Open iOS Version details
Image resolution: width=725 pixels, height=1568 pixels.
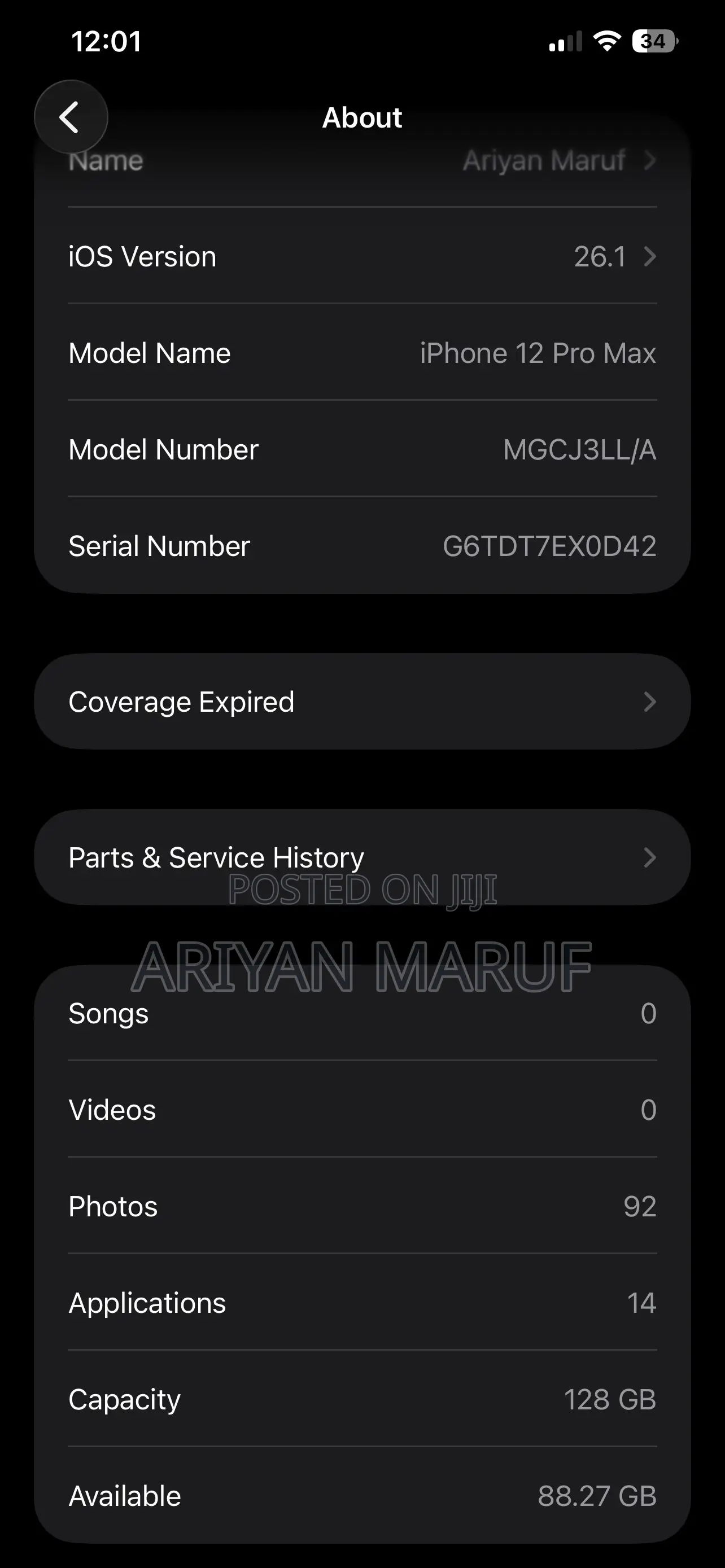[361, 256]
